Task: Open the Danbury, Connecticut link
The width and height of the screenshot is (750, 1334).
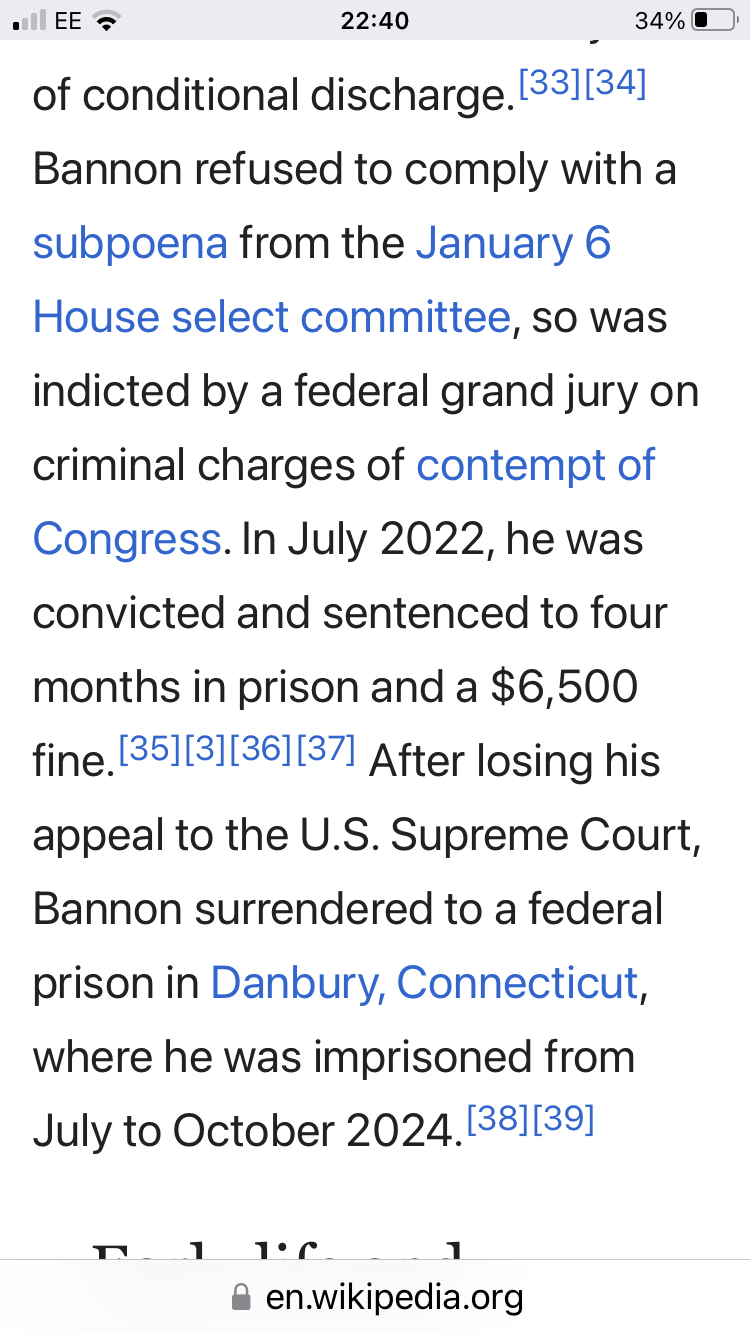Action: pyautogui.click(x=424, y=983)
